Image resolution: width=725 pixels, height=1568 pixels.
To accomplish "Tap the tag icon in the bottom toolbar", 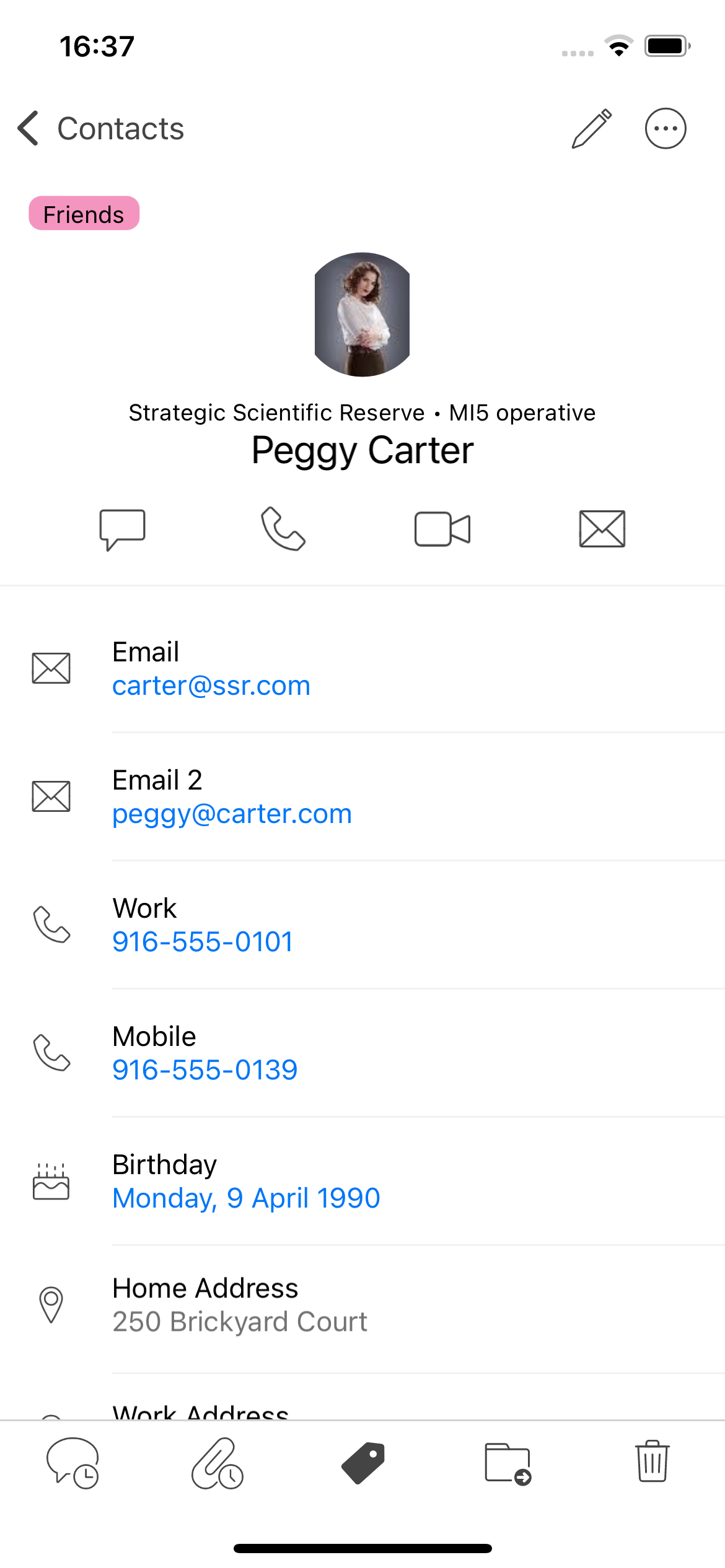I will click(x=363, y=1463).
